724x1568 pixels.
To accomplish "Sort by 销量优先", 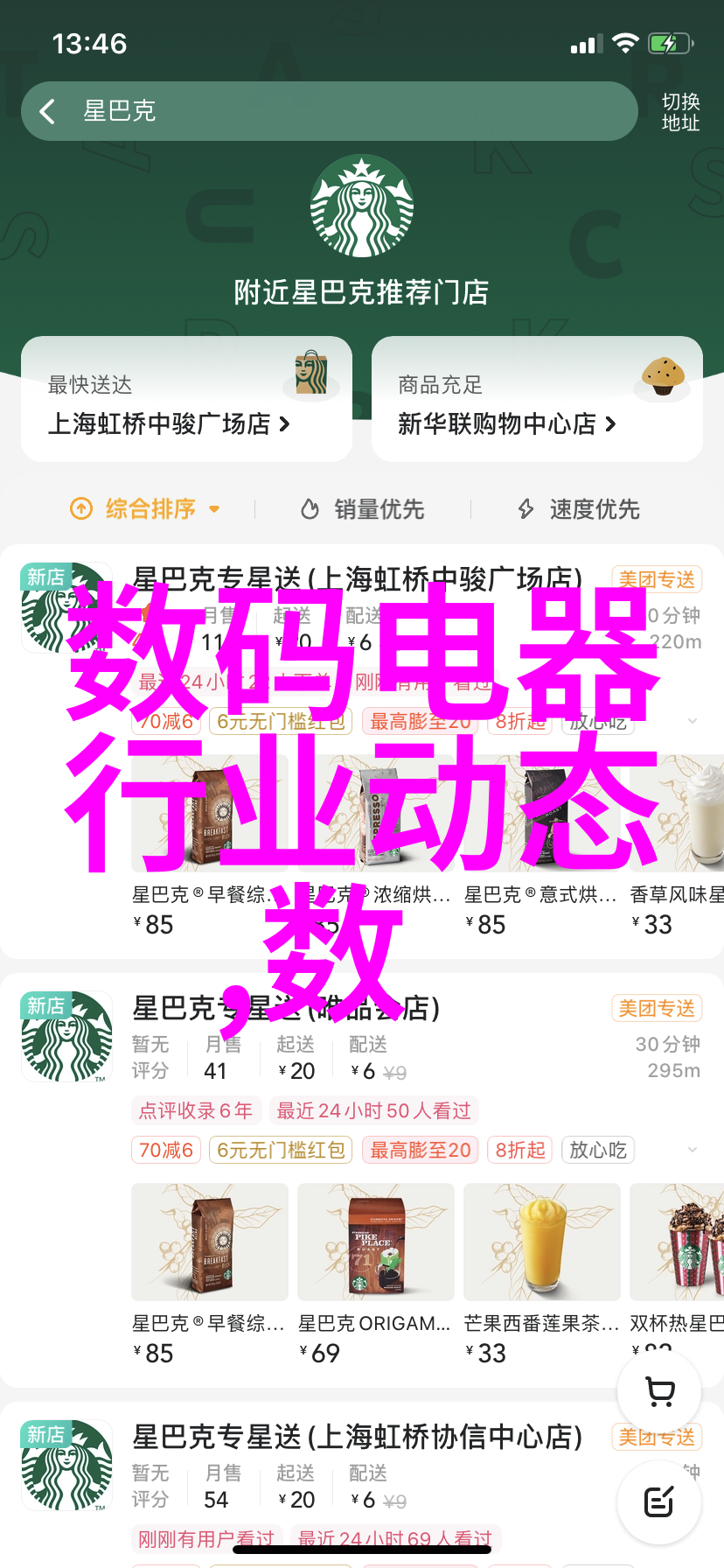I will tap(363, 508).
